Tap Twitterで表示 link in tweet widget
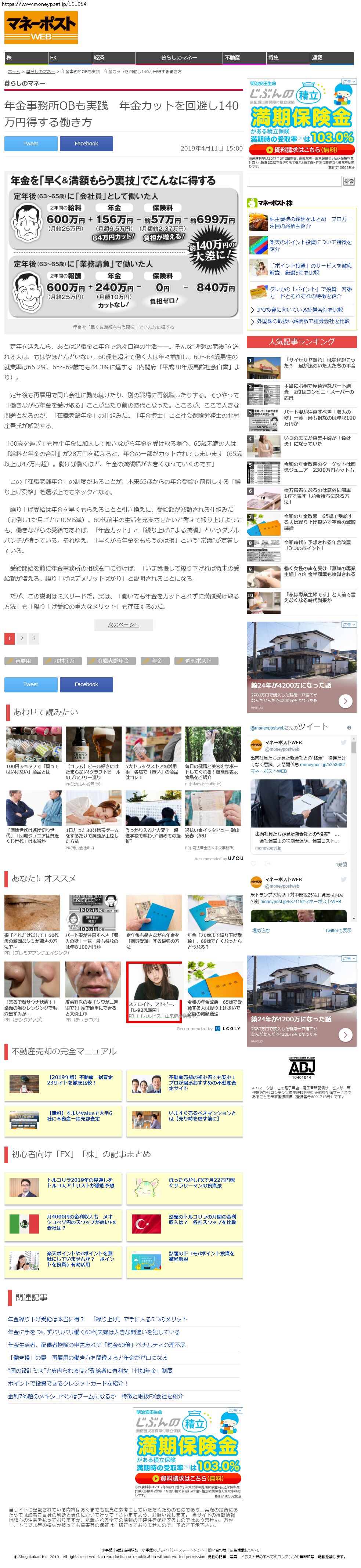Screen dimensions: 361x1568 click(x=338, y=931)
